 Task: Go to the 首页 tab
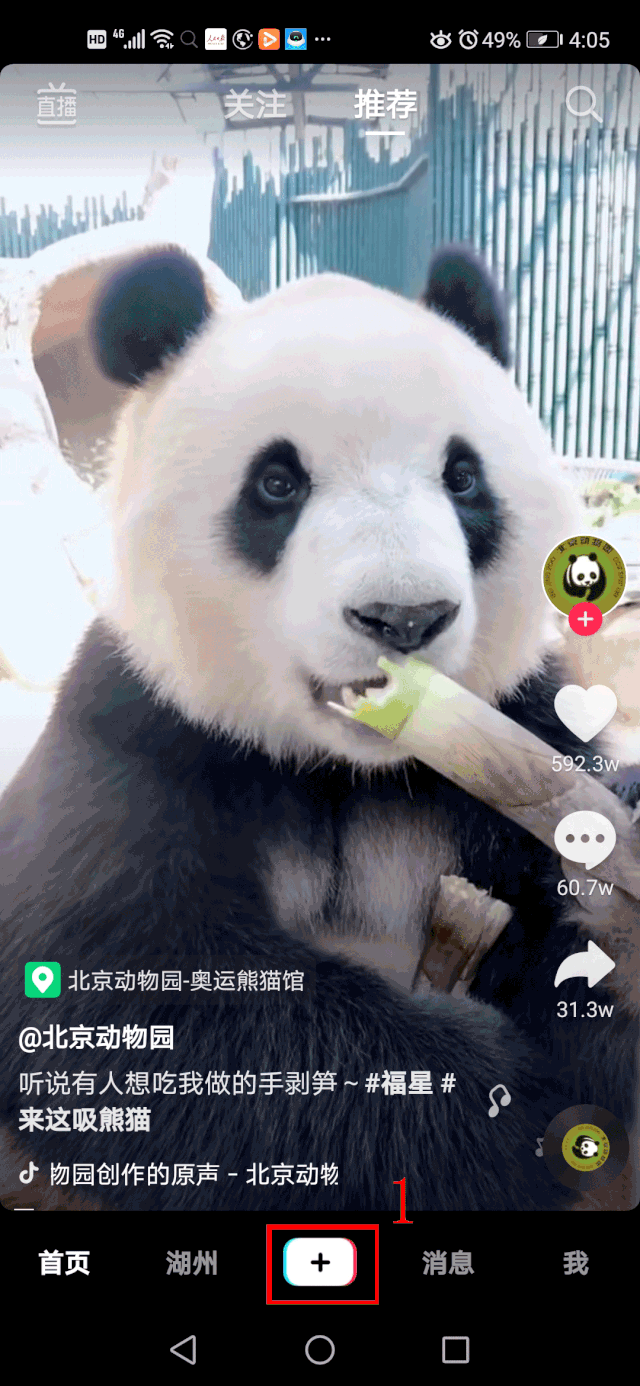[x=65, y=1263]
